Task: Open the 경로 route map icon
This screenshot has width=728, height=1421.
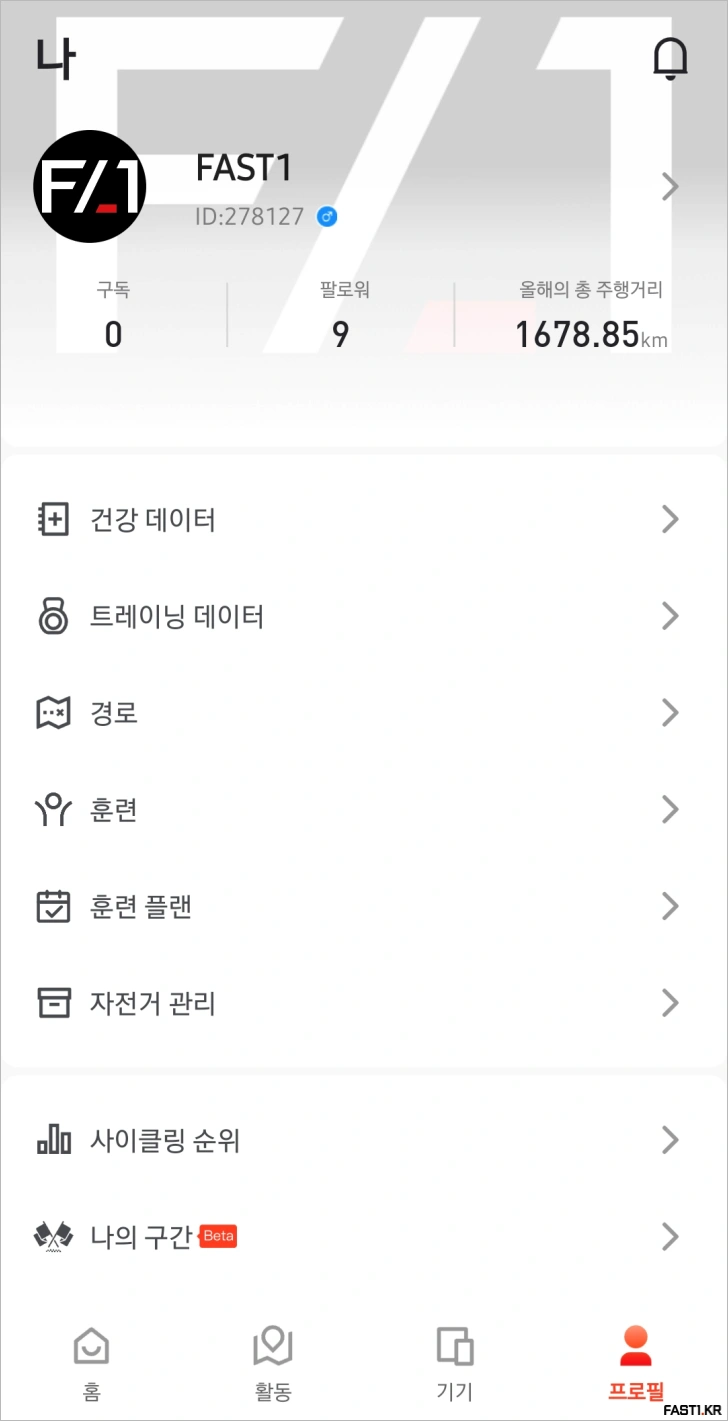Action: (52, 712)
